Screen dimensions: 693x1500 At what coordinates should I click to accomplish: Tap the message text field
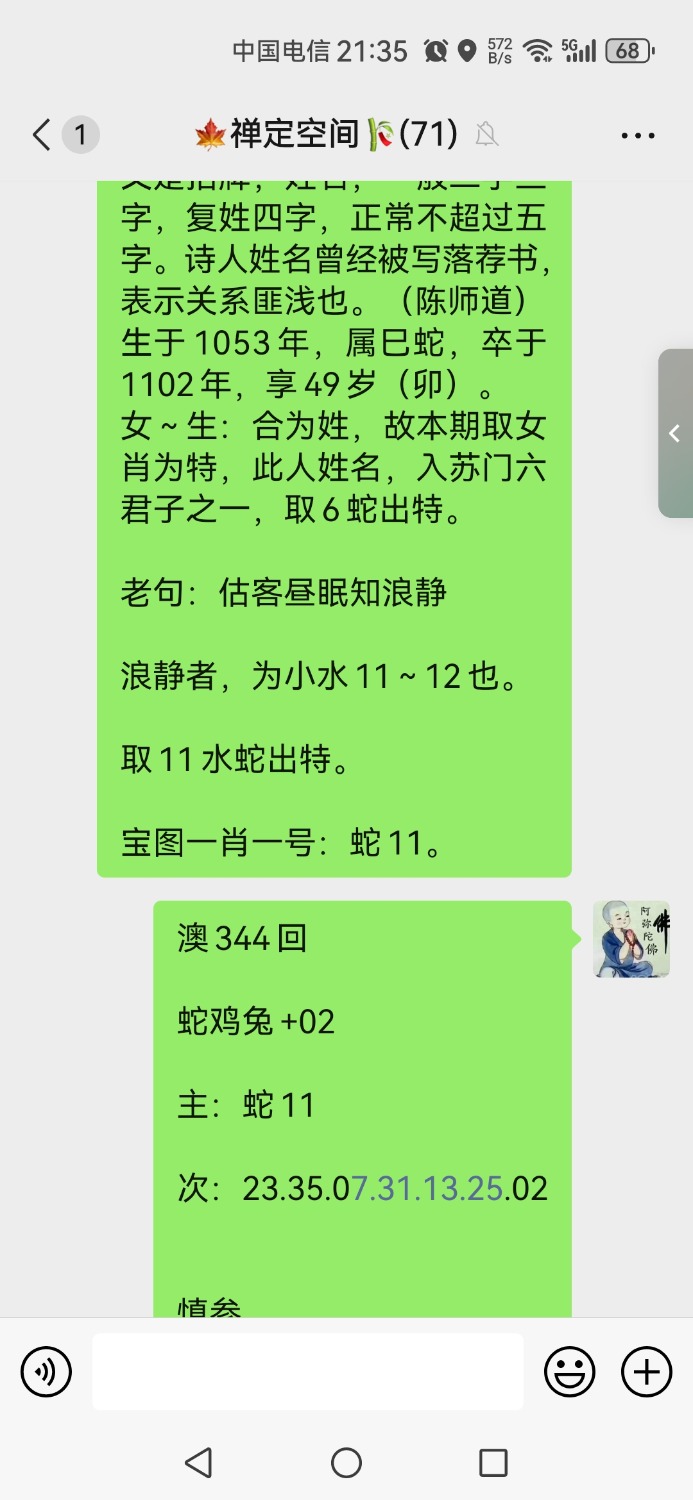pos(307,1371)
